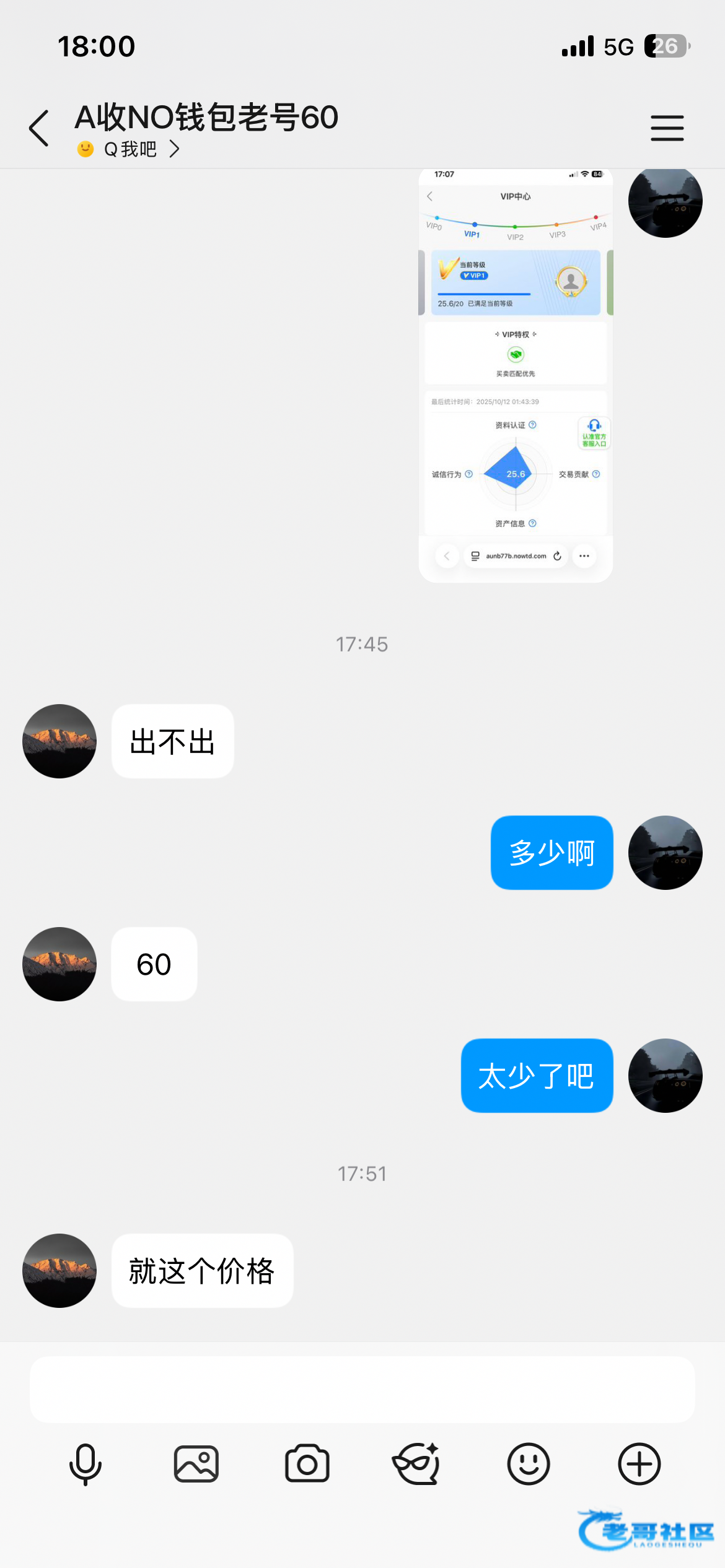Tap the message input field

362,1390
